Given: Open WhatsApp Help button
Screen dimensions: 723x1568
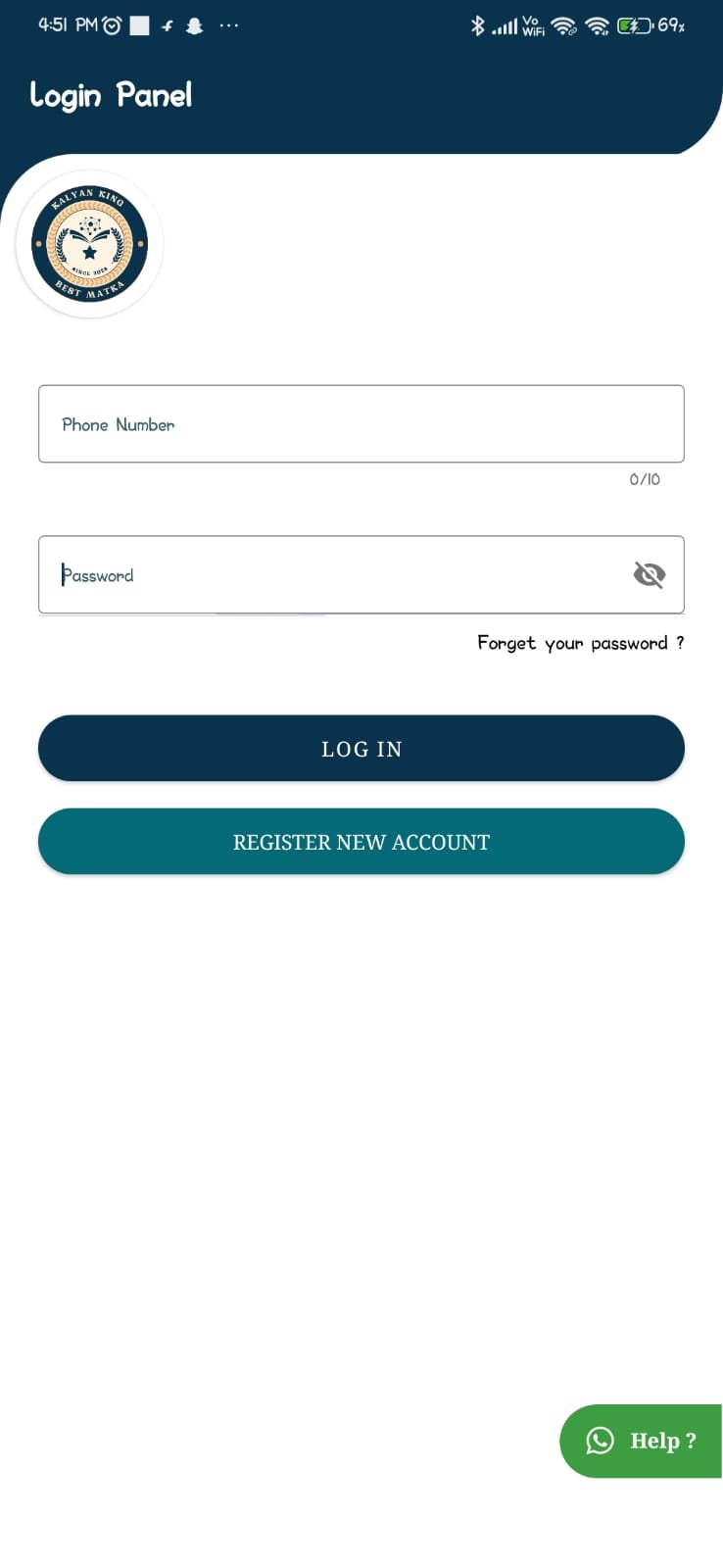Looking at the screenshot, I should pos(642,1441).
